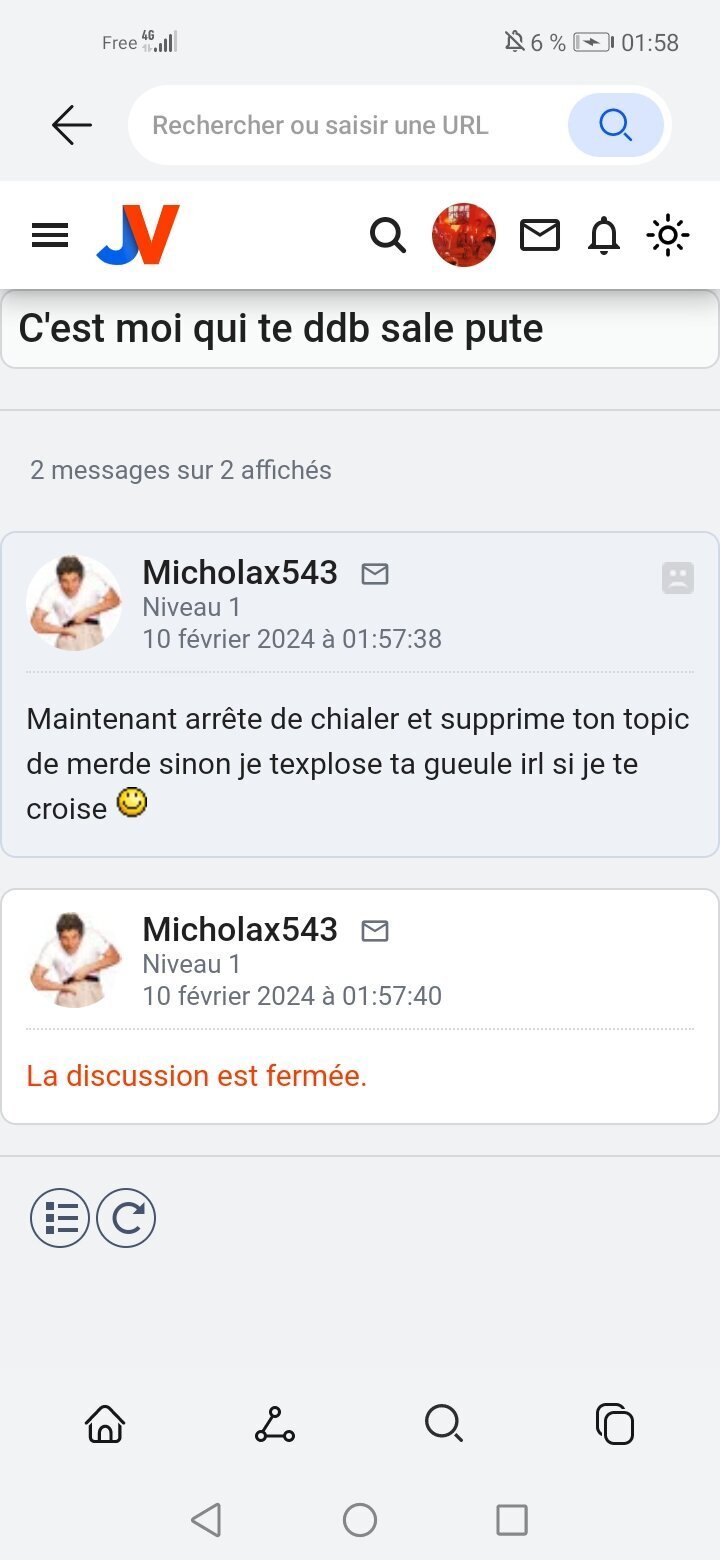The image size is (720, 1560).
Task: Open Micholax543's profile from the 01:57:38 post
Action: pos(240,573)
